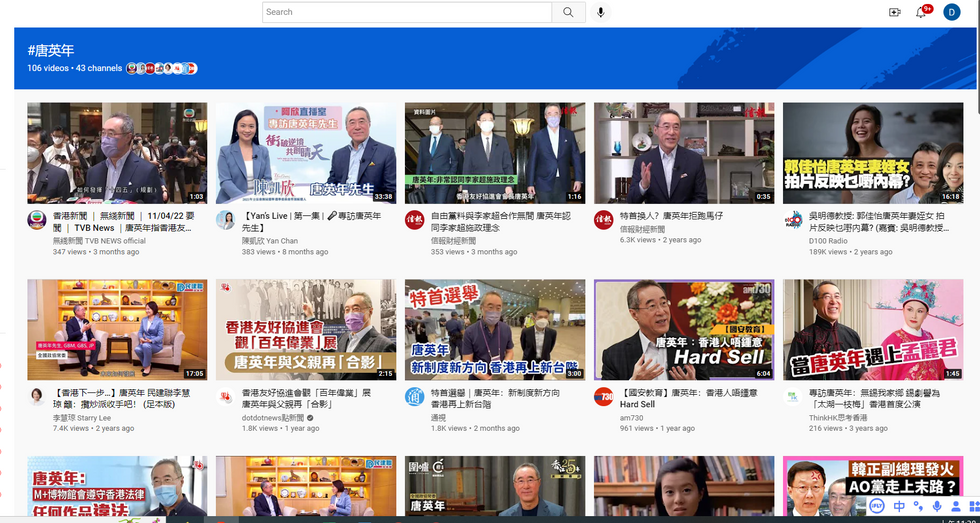Play the D100 Radio 16:18 video
Screen dimensions: 980x523
pos(873,153)
